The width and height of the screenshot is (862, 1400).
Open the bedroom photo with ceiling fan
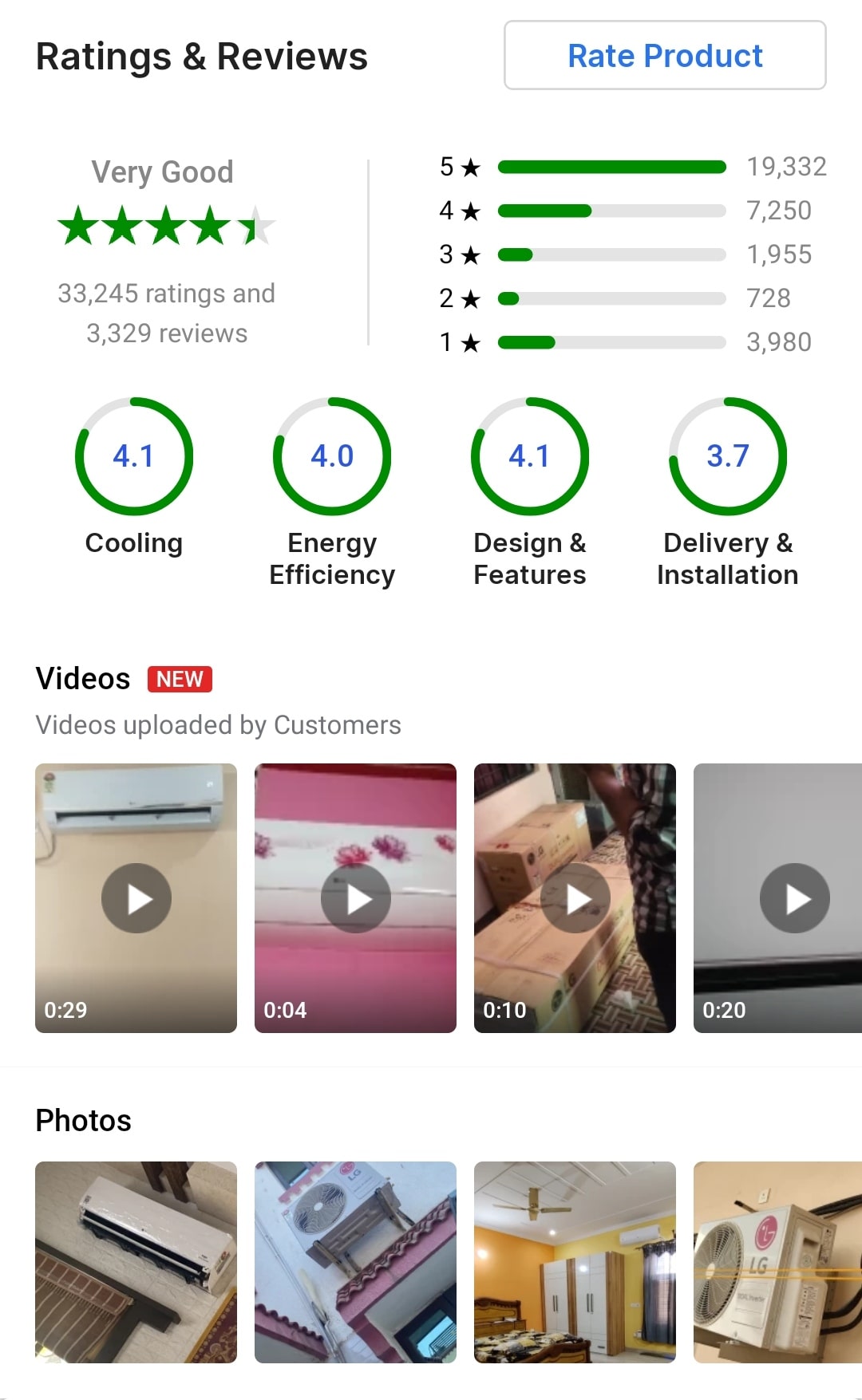click(575, 1262)
